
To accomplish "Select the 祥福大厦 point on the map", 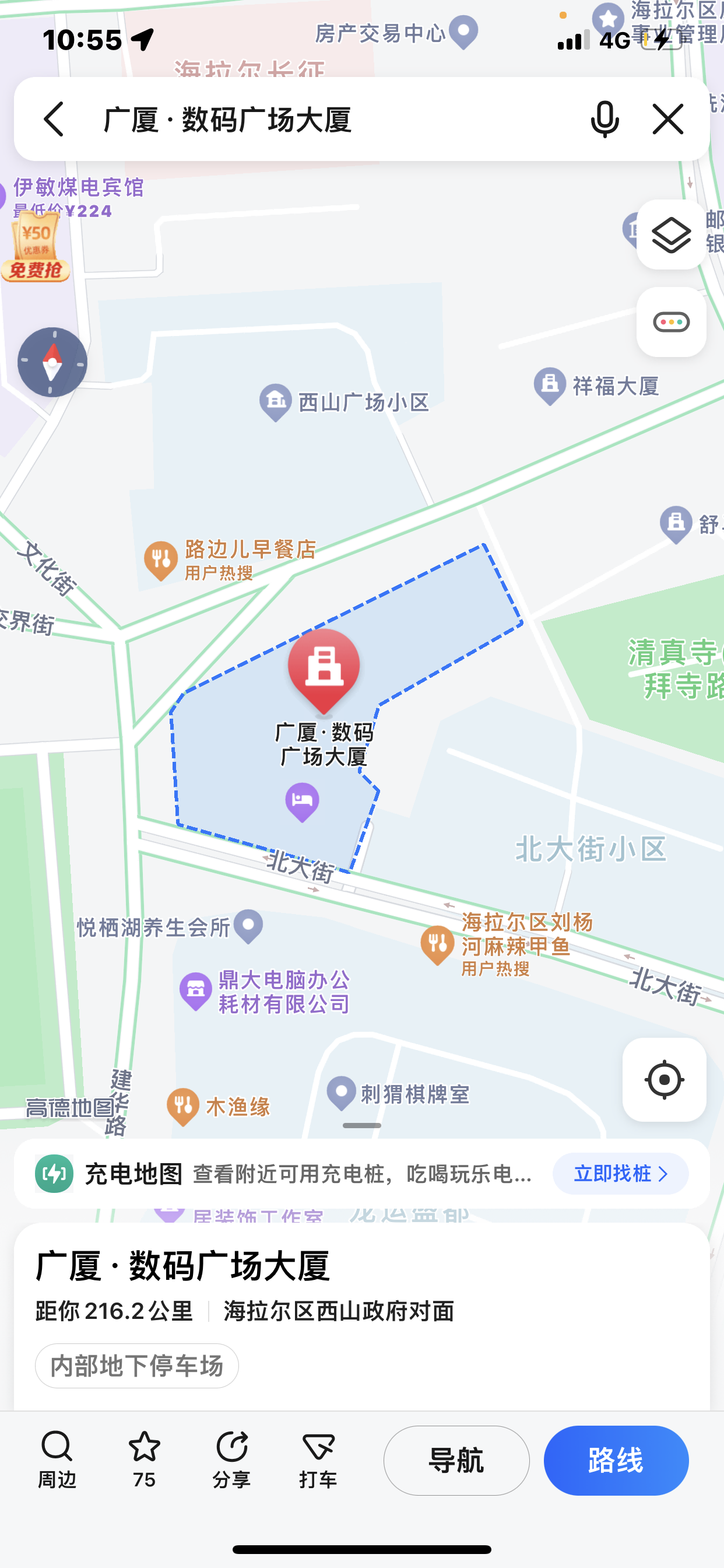I will pos(551,386).
